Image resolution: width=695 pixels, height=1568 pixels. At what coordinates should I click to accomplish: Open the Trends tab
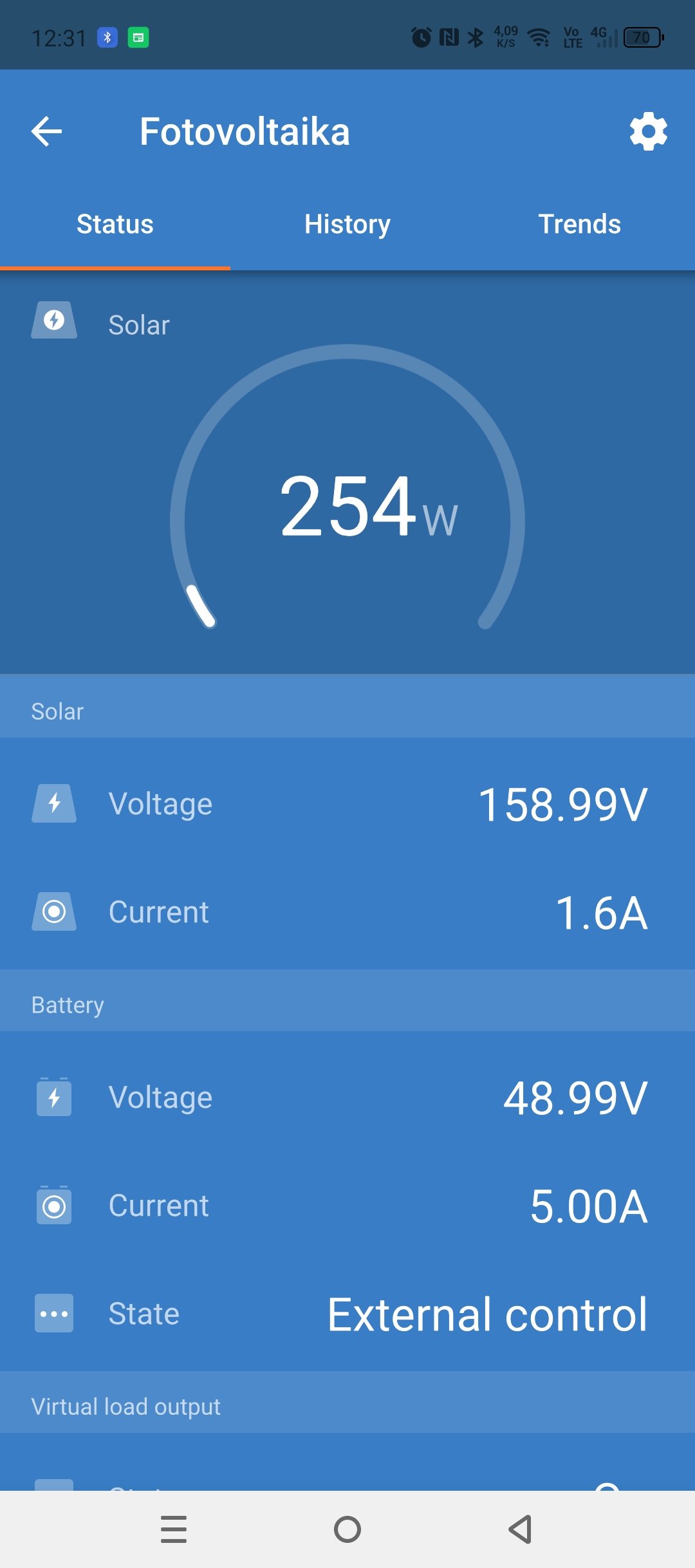pos(579,225)
